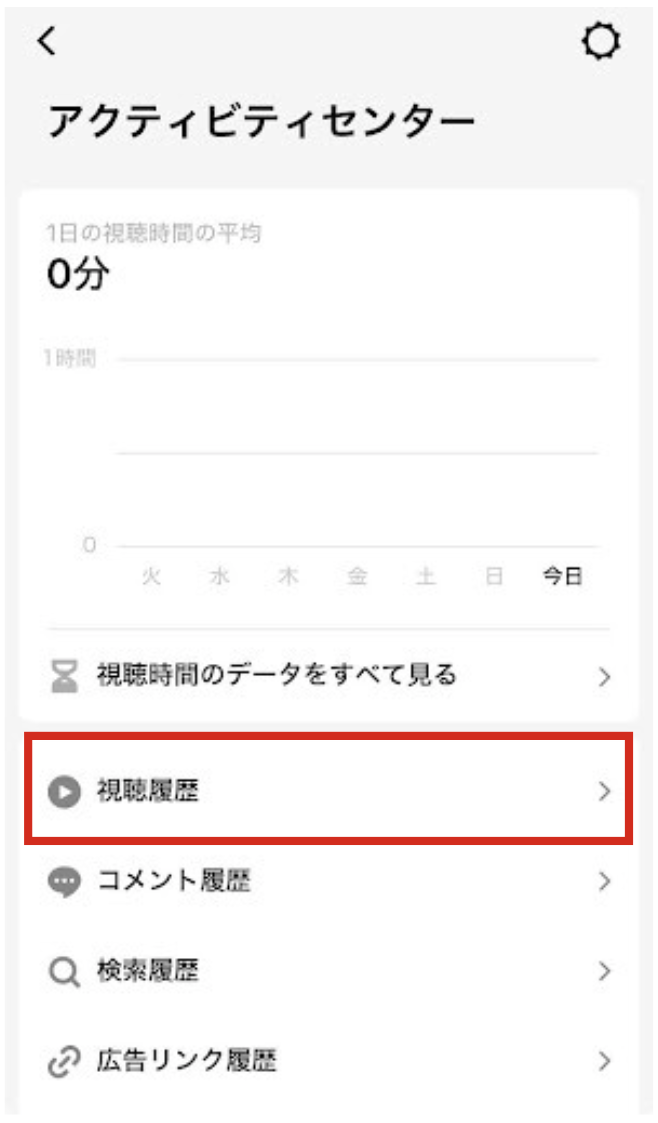Screen dimensions: 658x1123
Task: Open 広告リンク履歴 ad link history
Action: pos(329,1061)
